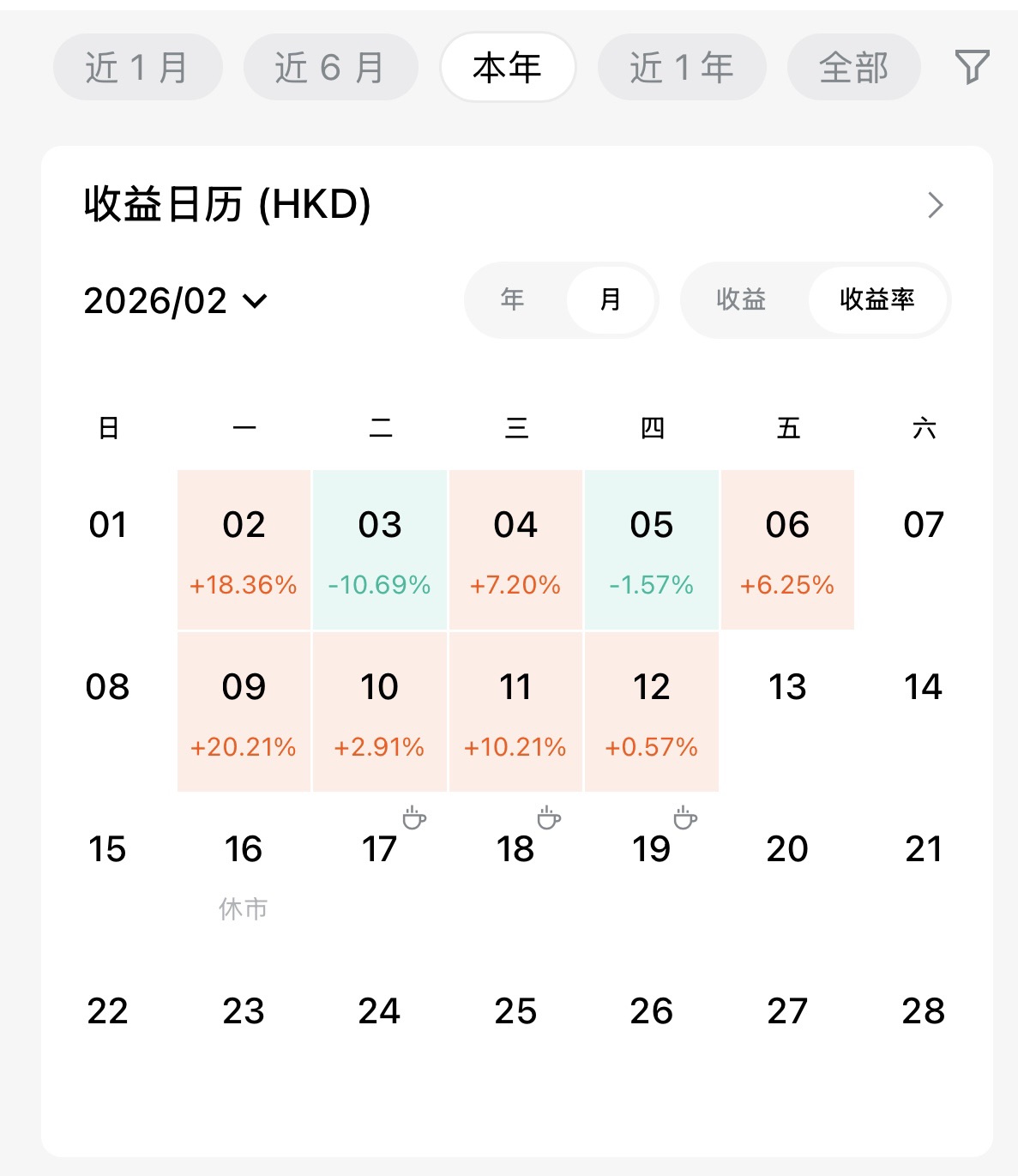Select the 收益率 display segment
The image size is (1018, 1176).
click(x=877, y=299)
